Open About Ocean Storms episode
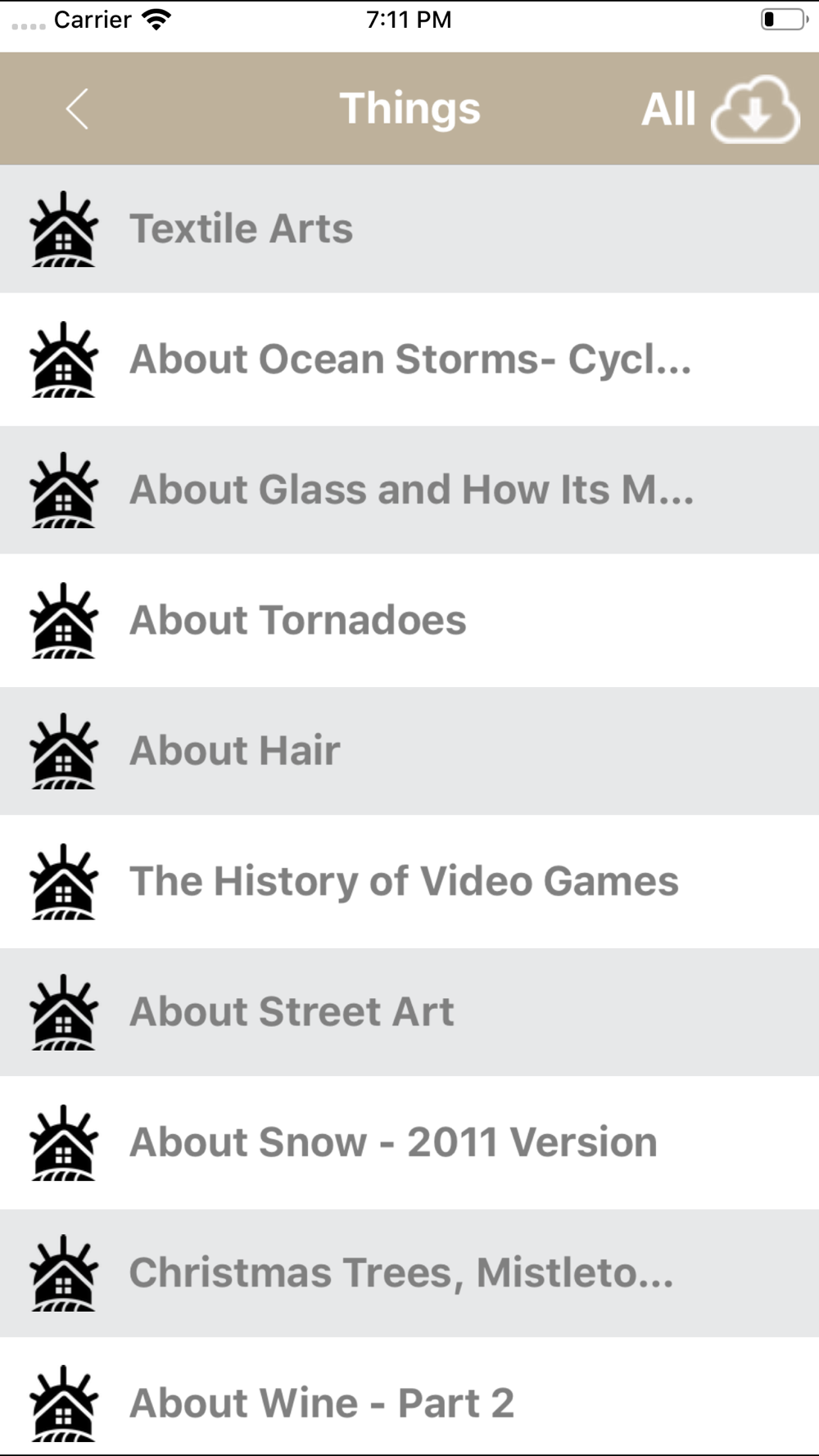The image size is (819, 1456). tap(409, 359)
